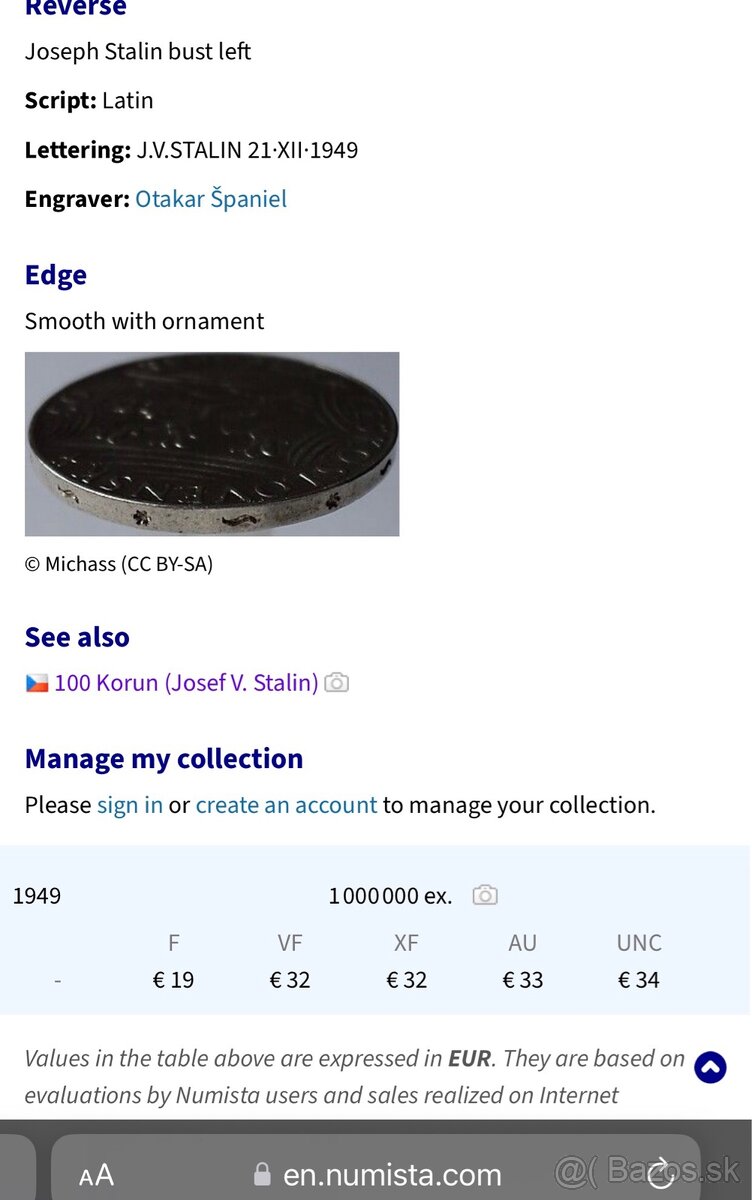Jump back to top with arrow button

coord(710,1068)
